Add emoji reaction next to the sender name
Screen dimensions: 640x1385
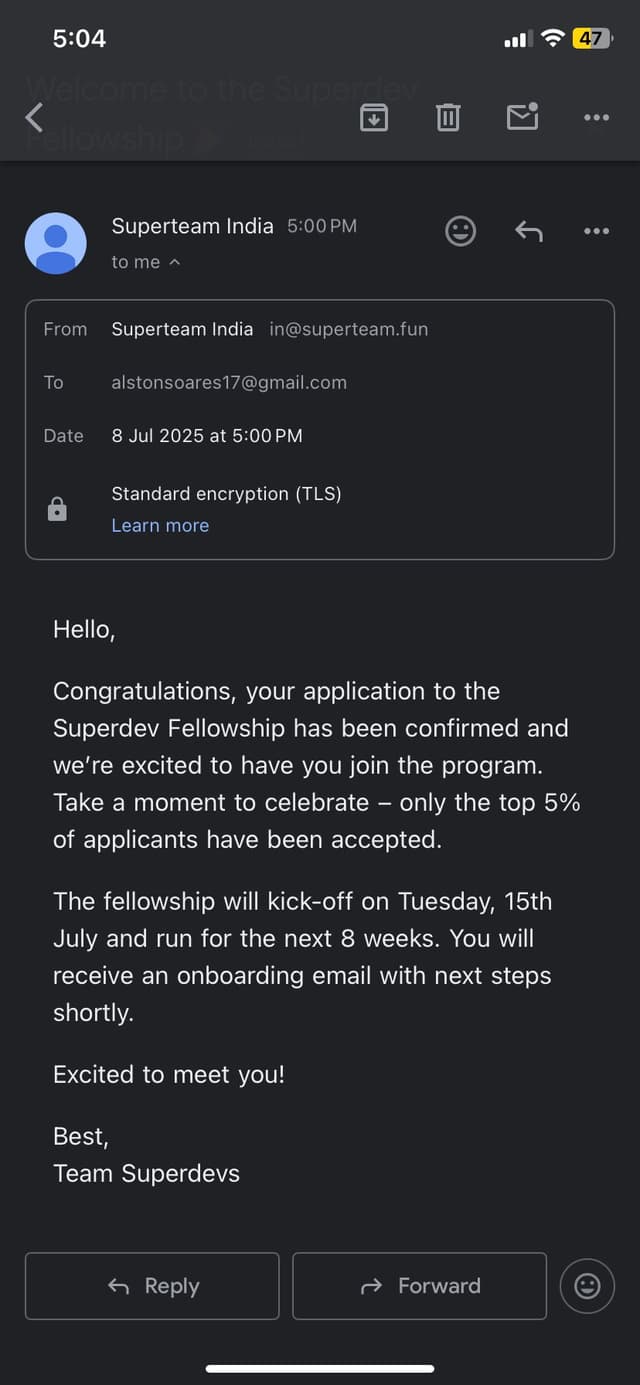460,231
